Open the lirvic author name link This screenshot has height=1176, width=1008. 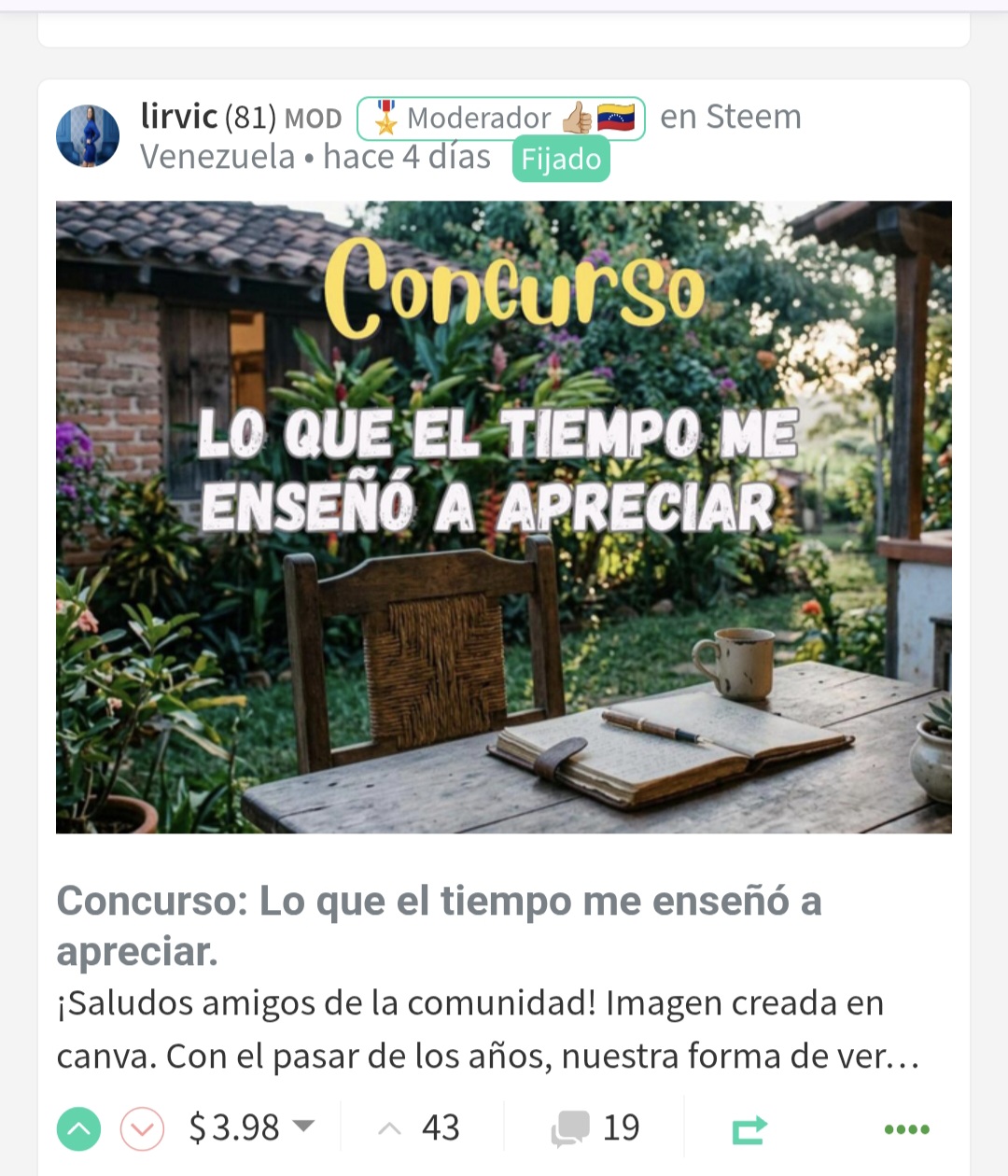[x=178, y=117]
